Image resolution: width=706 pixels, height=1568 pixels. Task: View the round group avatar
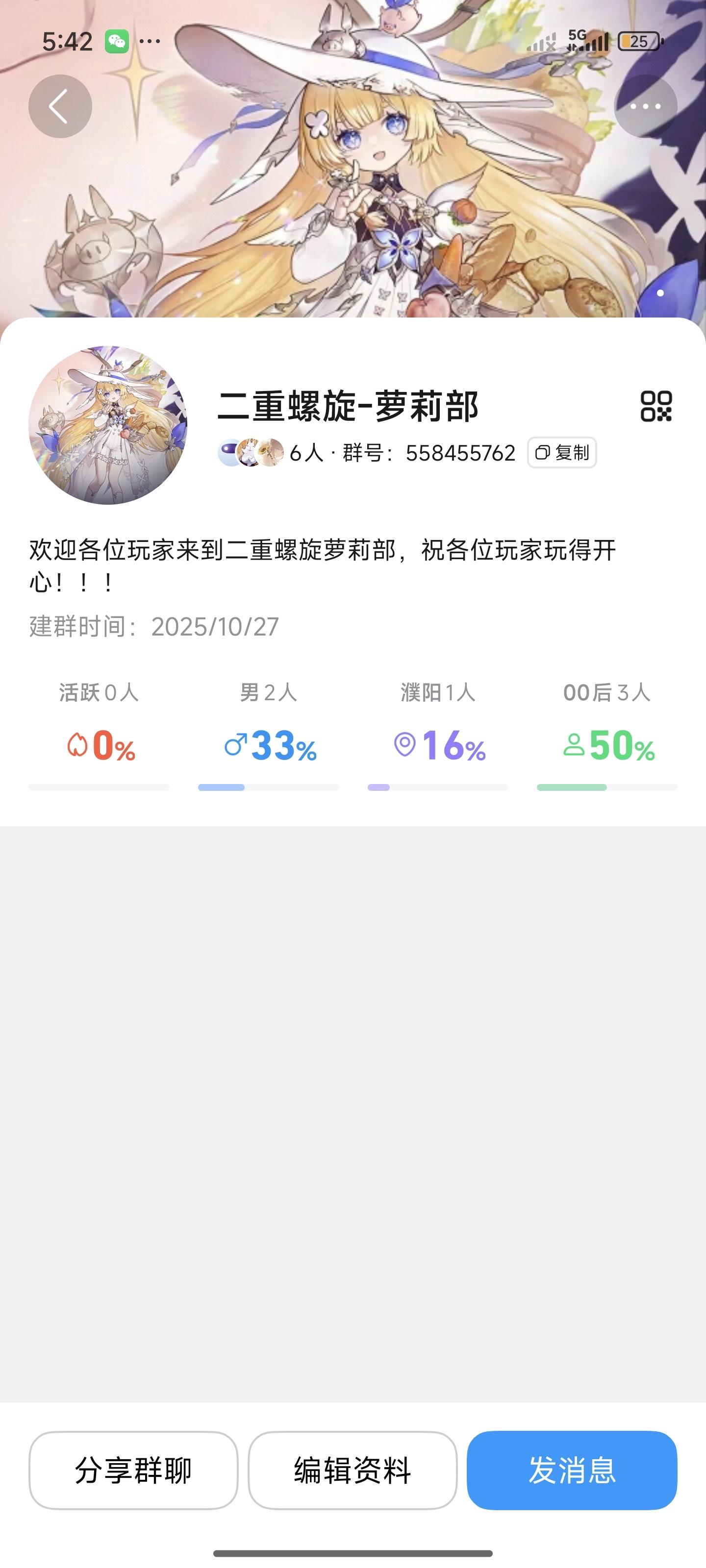point(108,425)
